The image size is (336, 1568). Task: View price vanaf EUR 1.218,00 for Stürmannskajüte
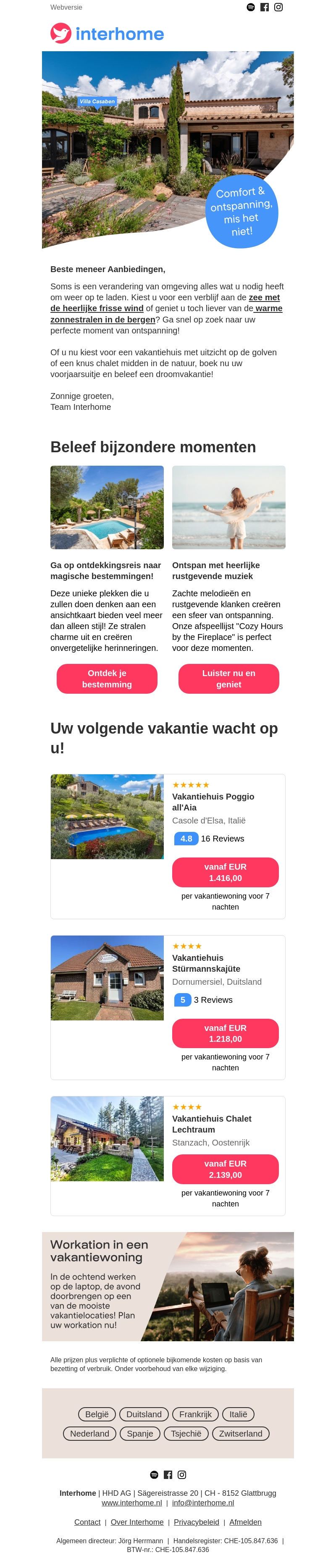click(x=225, y=1033)
